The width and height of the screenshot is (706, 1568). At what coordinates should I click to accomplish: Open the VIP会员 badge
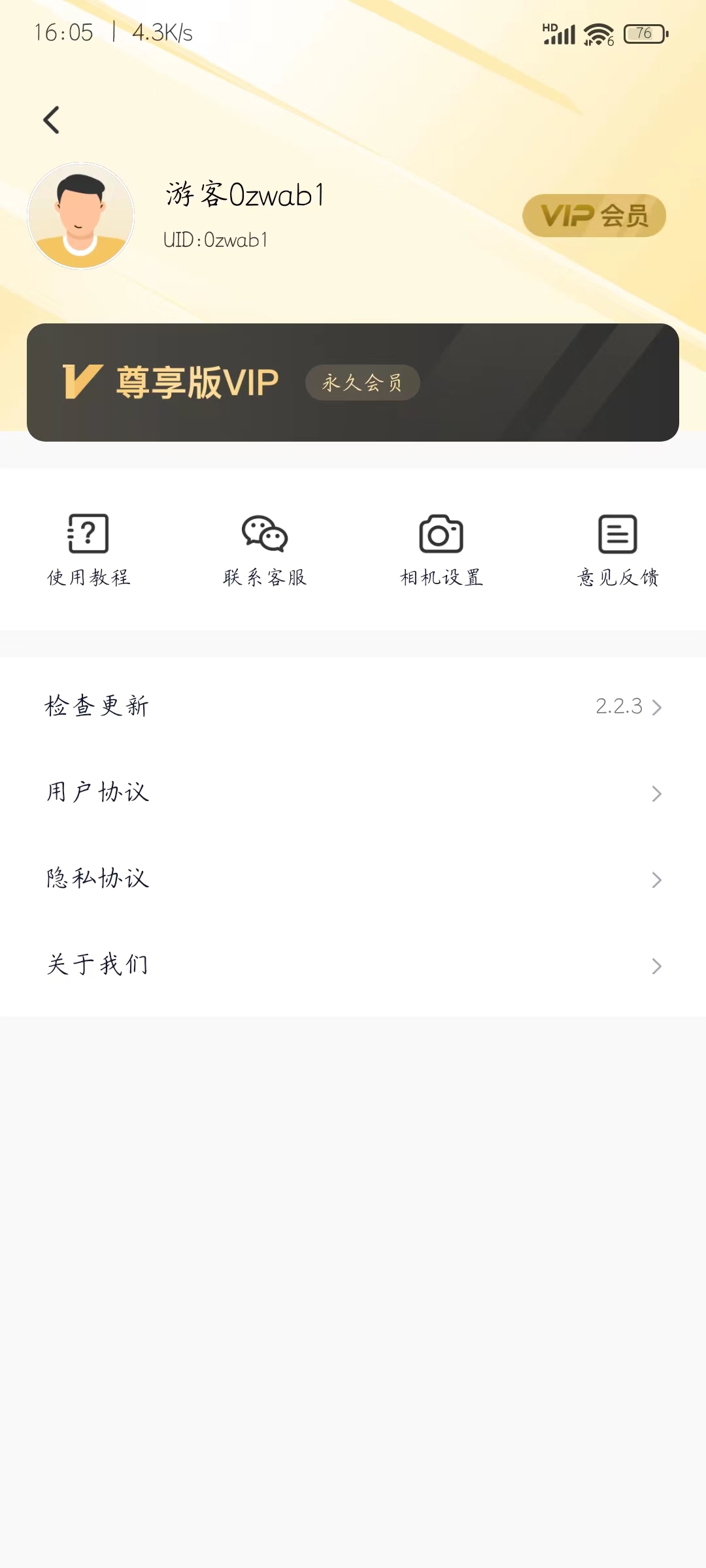tap(594, 216)
